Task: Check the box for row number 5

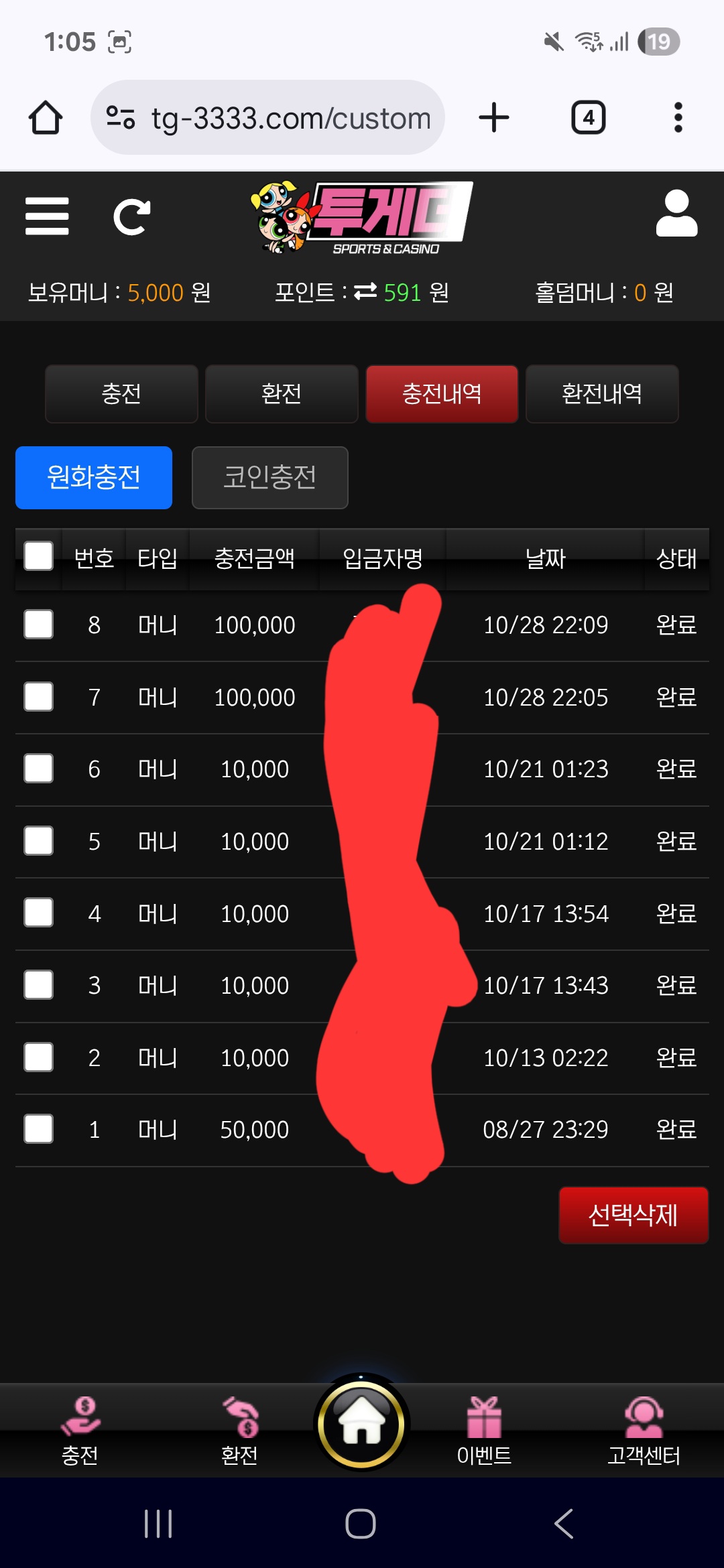Action: [39, 841]
